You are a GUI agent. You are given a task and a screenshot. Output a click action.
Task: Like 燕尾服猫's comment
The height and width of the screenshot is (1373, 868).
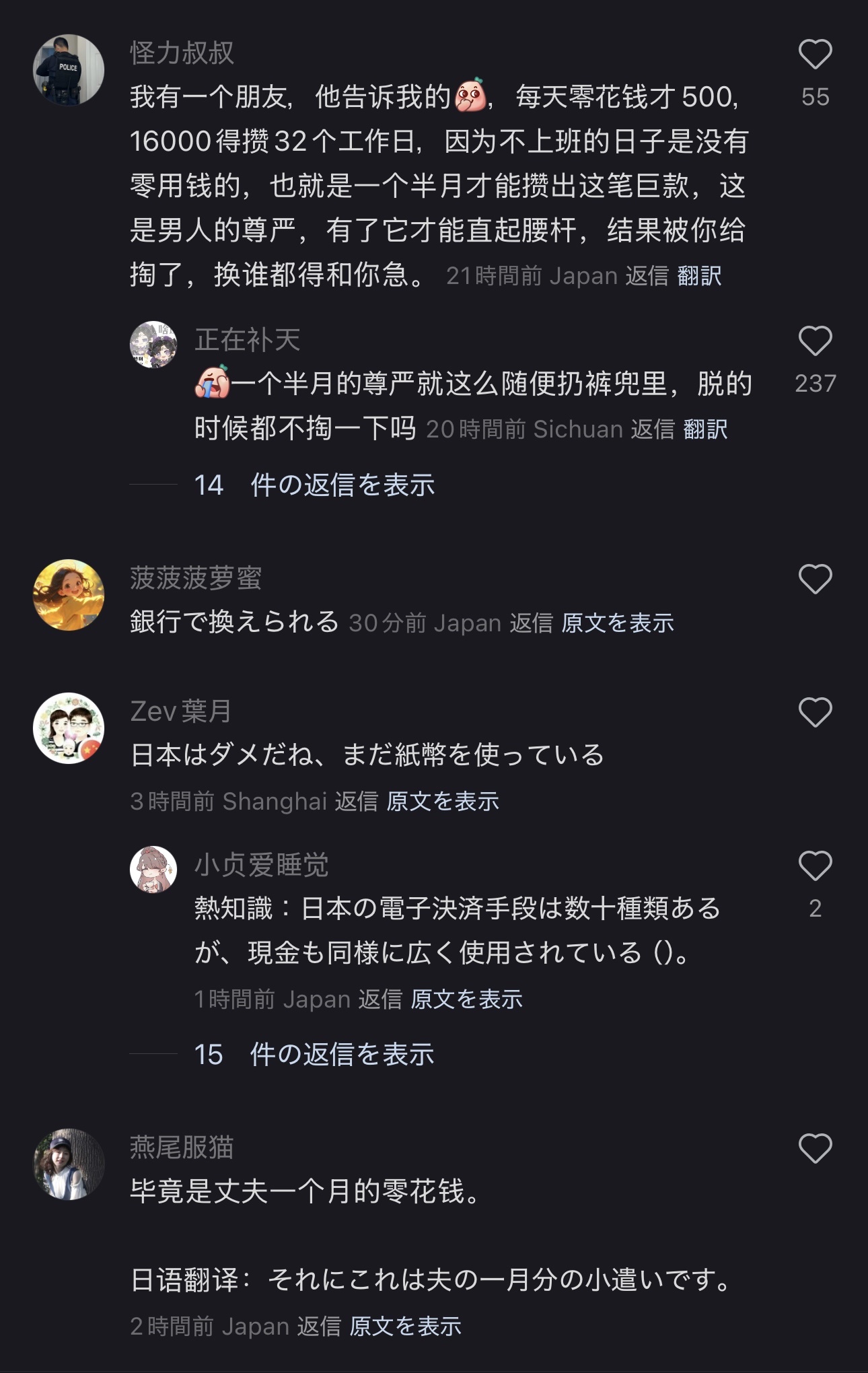click(x=815, y=1149)
